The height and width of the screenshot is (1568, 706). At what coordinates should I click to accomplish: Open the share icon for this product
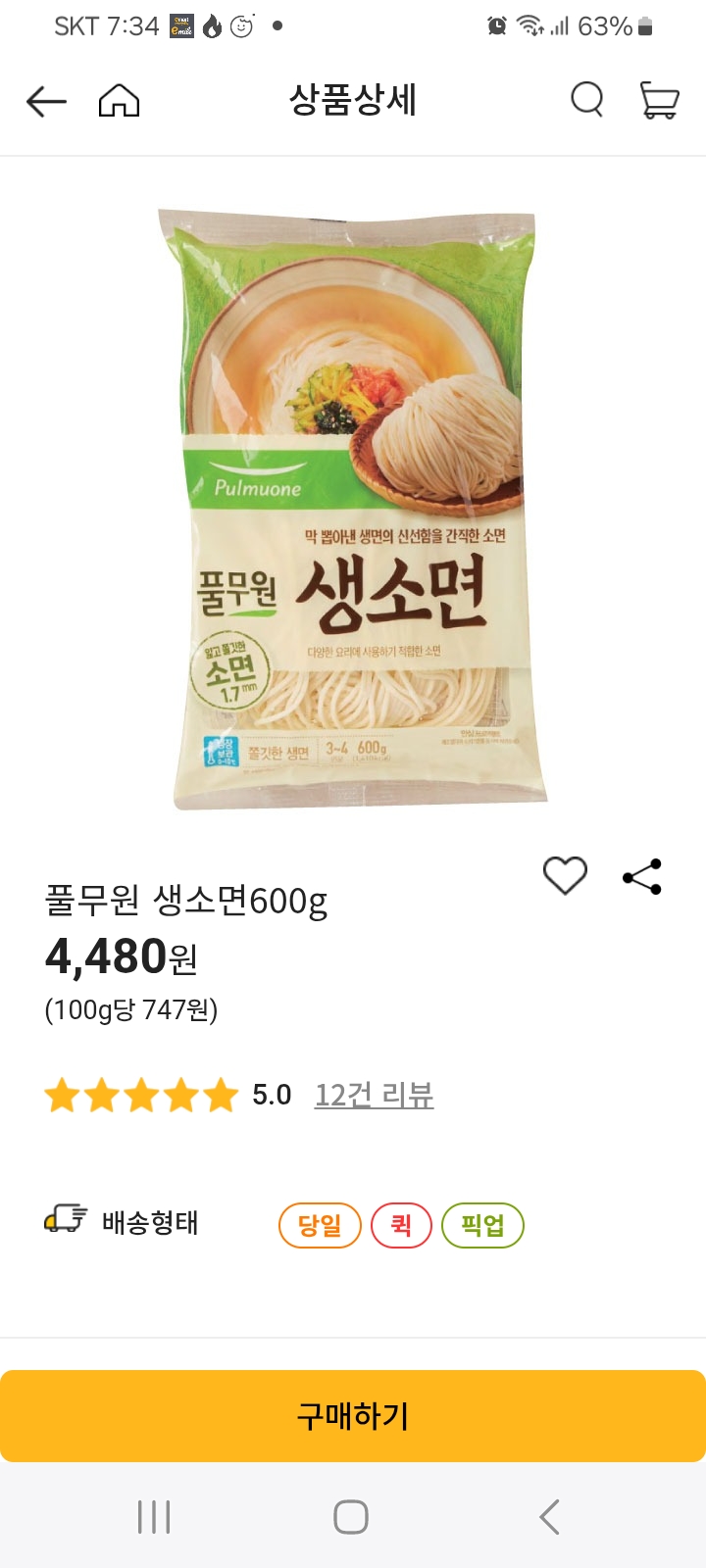(642, 876)
